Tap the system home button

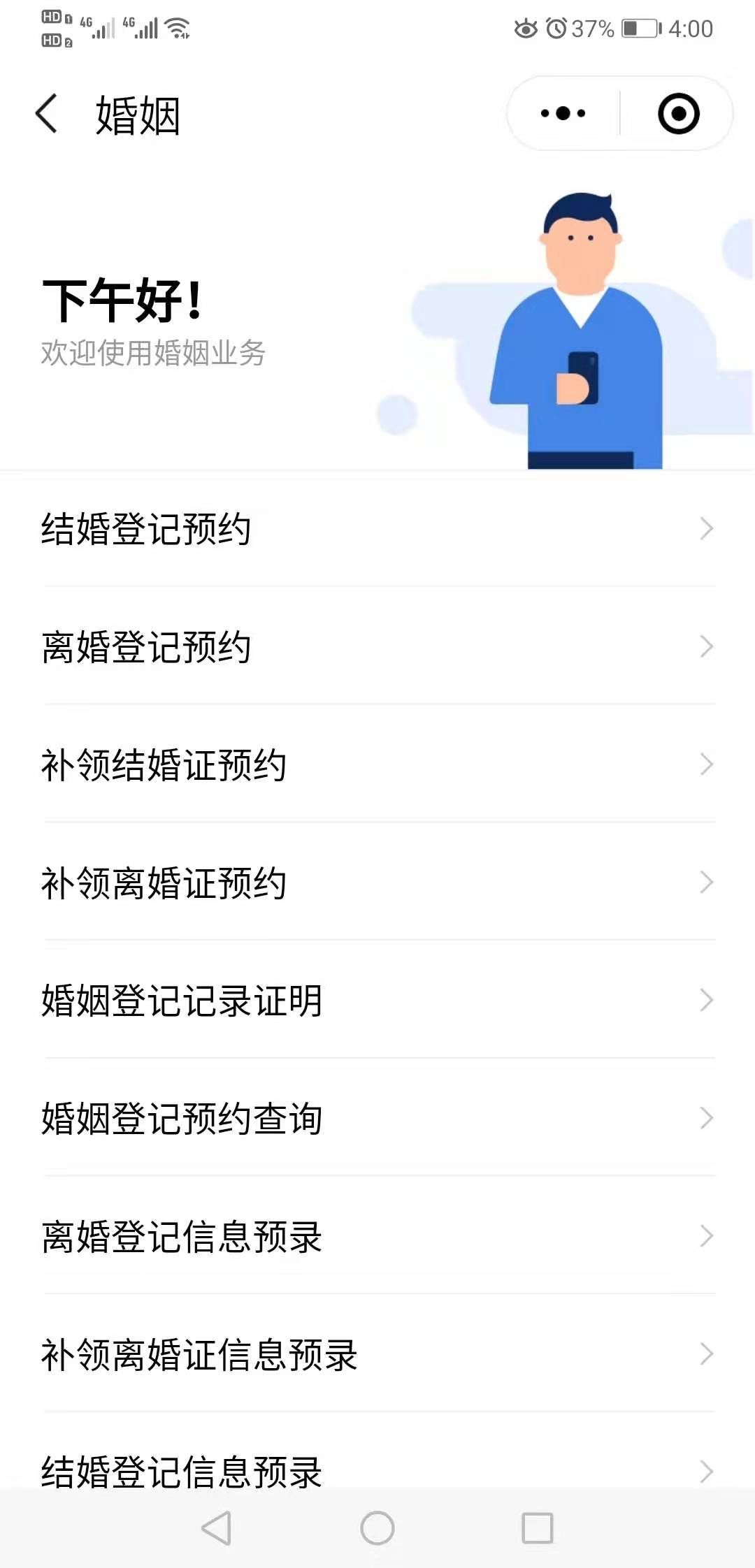pyautogui.click(x=377, y=1528)
